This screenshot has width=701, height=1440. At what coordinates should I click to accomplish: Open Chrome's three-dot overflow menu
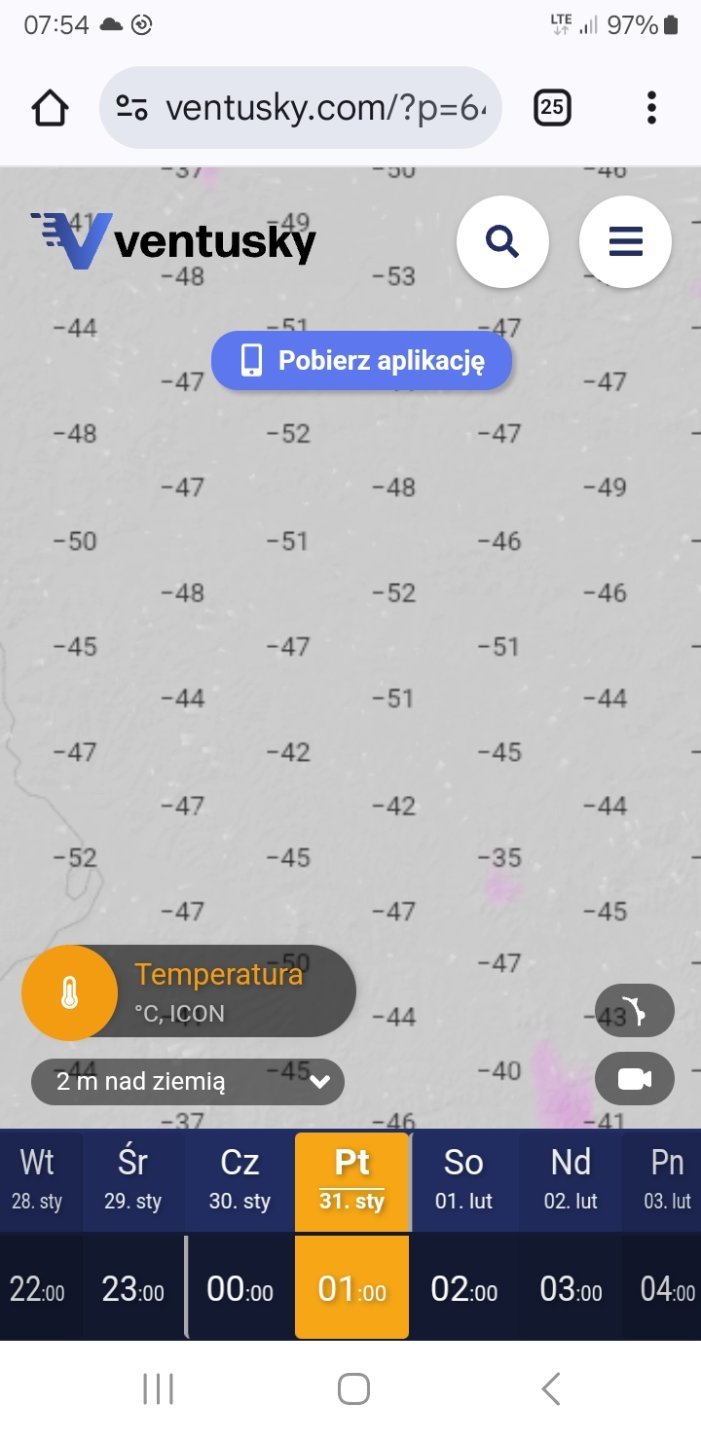(651, 107)
